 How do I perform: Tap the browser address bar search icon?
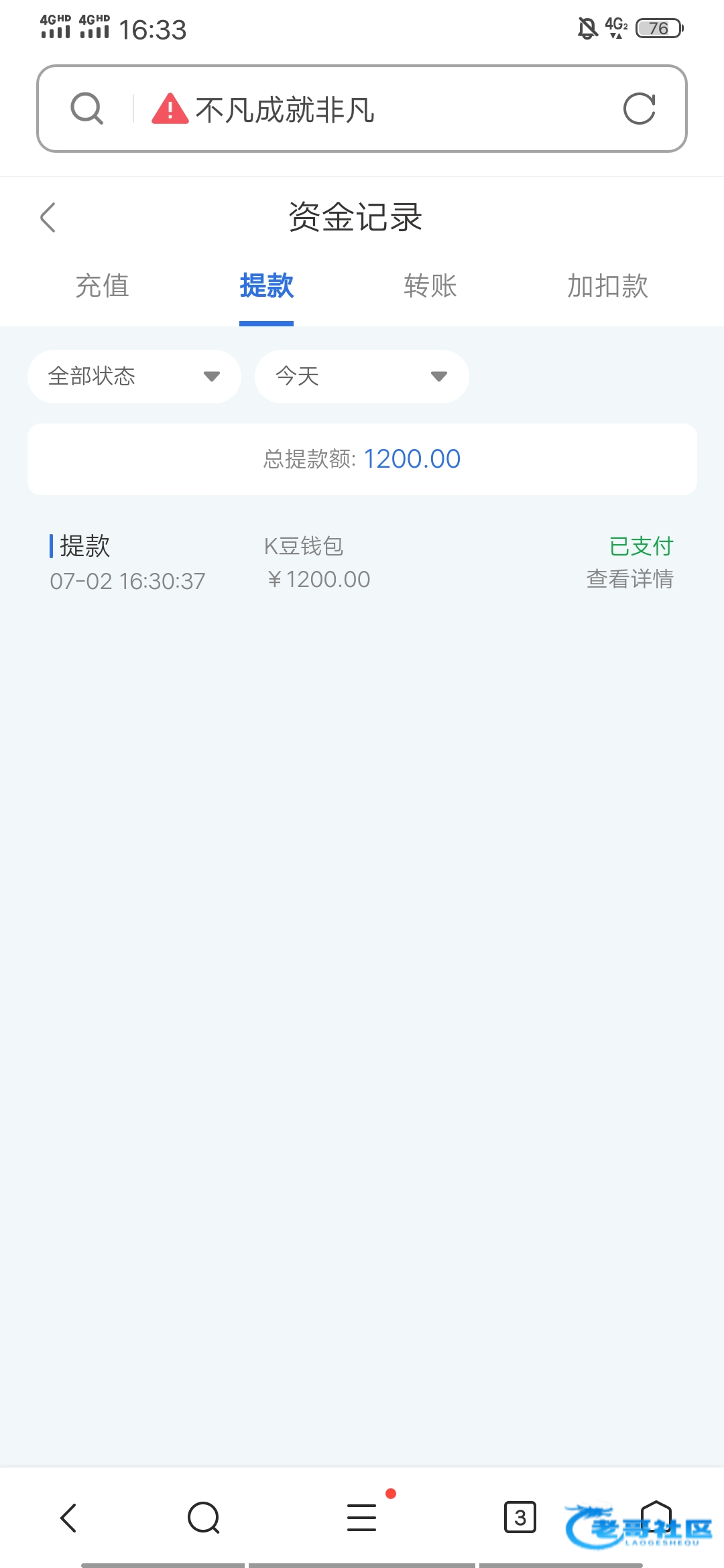coord(87,109)
